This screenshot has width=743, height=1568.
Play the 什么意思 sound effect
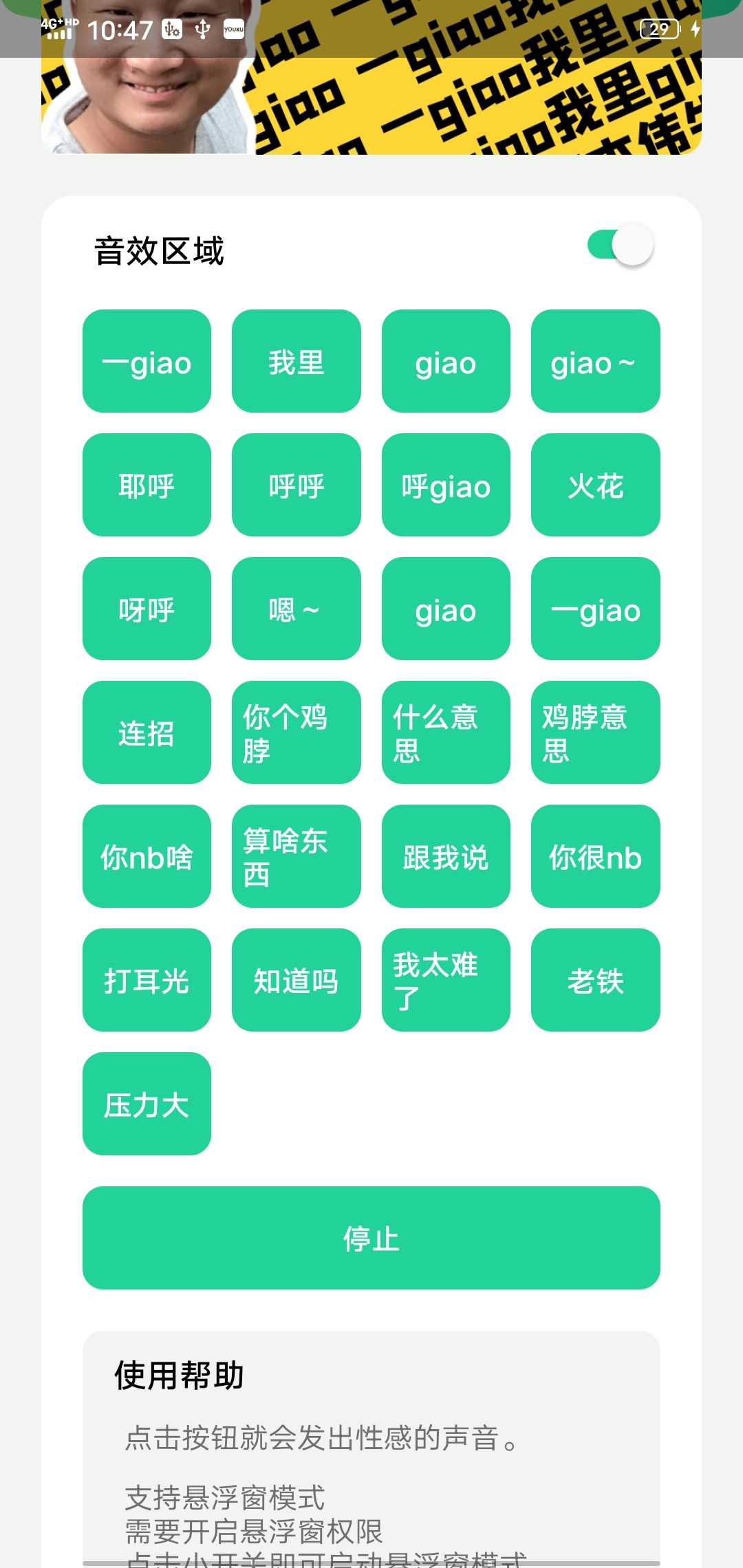tap(446, 732)
